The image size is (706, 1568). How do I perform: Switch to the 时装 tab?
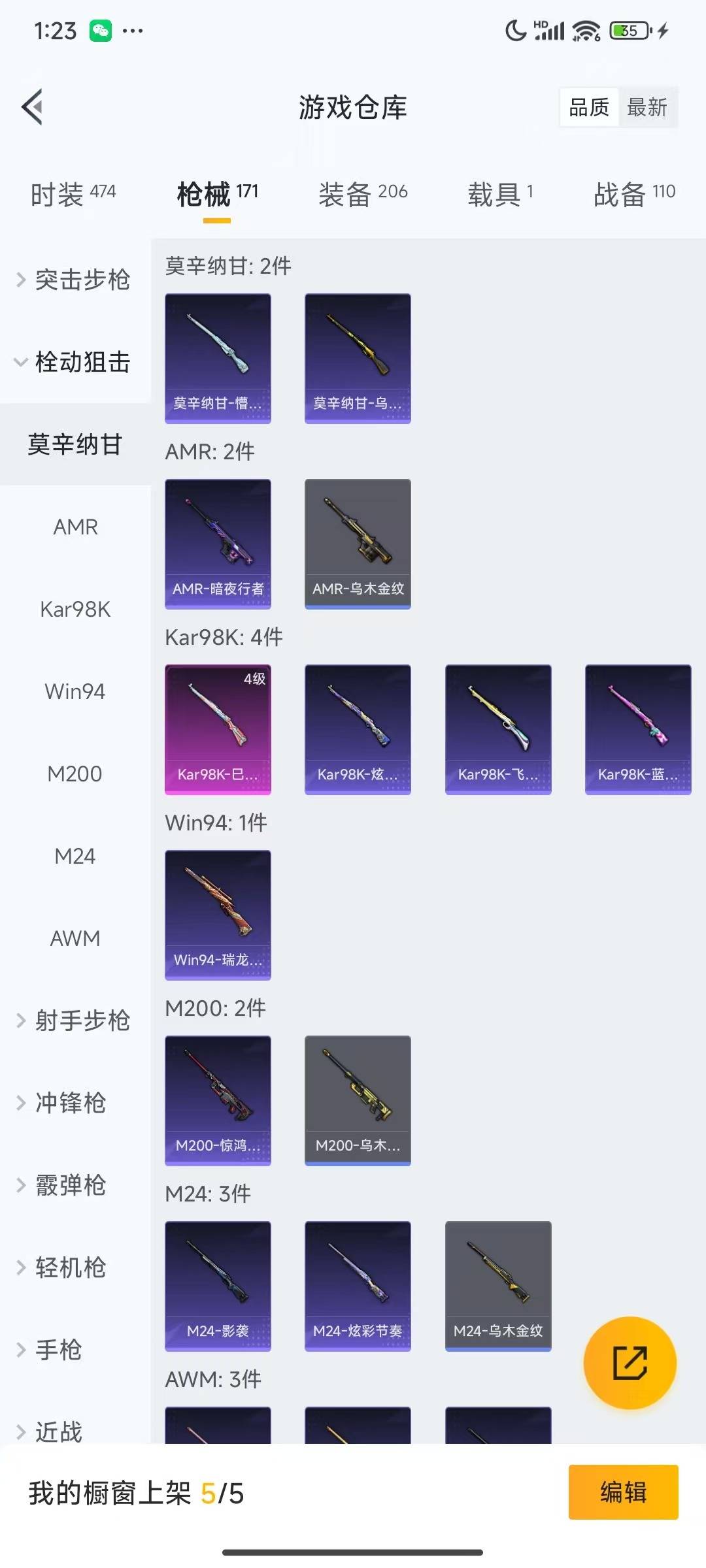tap(73, 193)
